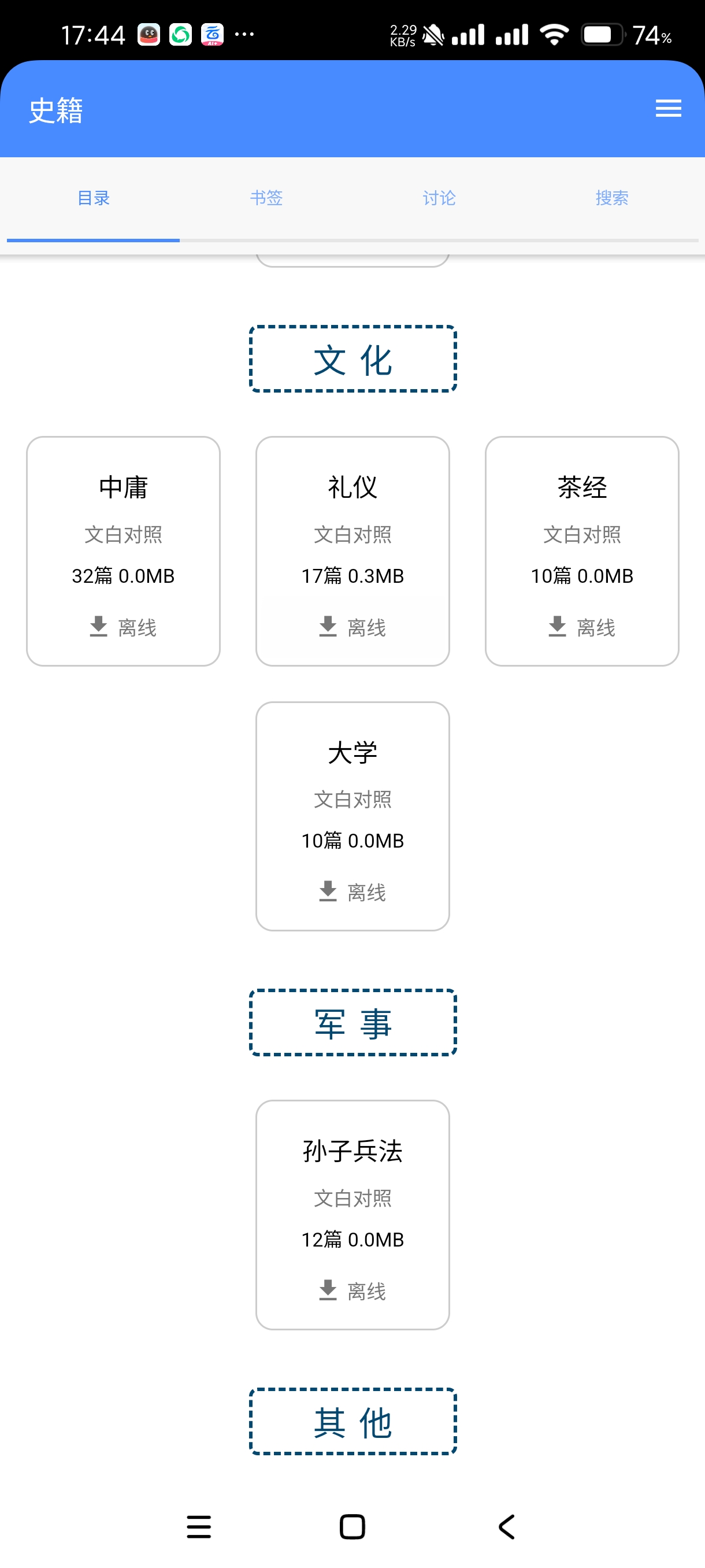Download 中庸 for offline reading
This screenshot has width=705, height=1568.
coord(123,627)
